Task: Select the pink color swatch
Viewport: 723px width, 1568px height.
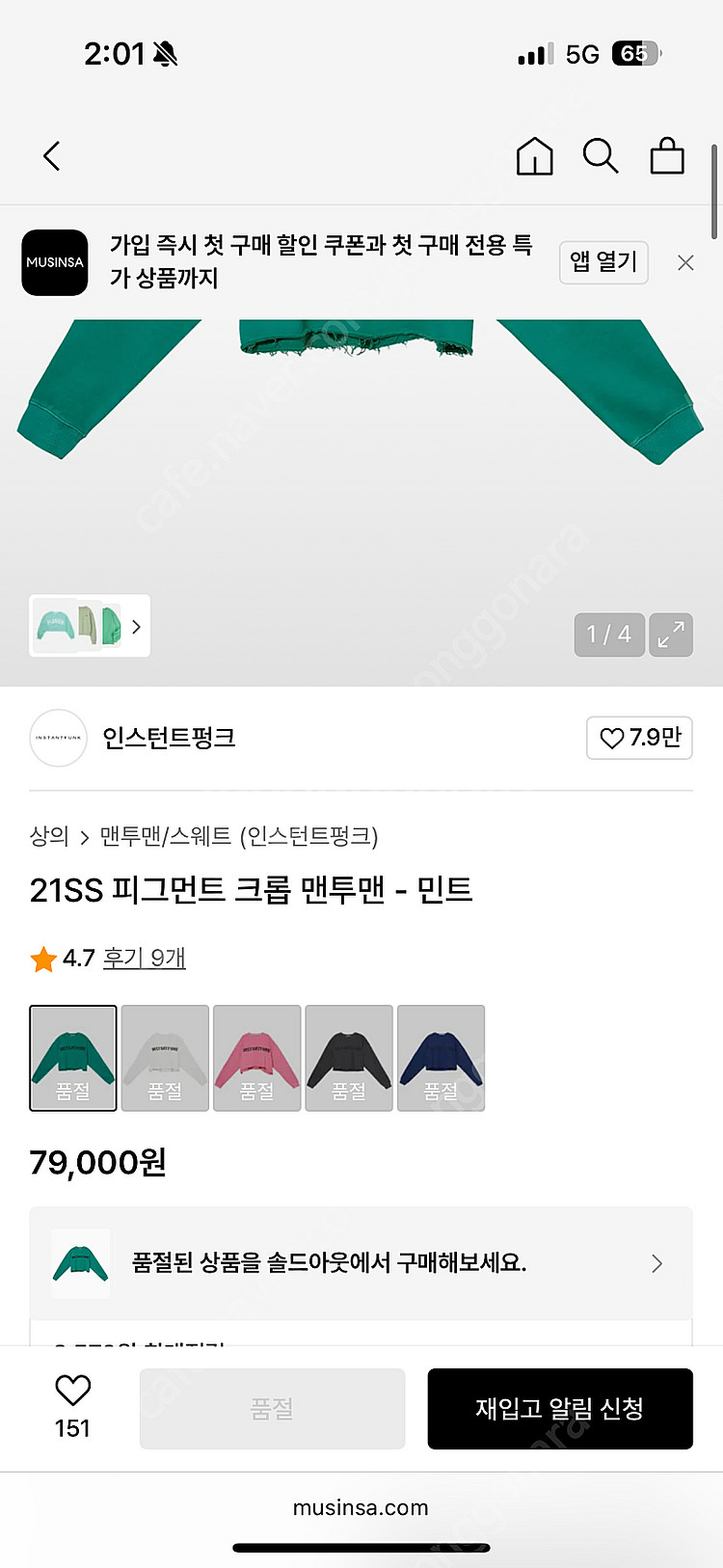Action: pyautogui.click(x=256, y=1058)
